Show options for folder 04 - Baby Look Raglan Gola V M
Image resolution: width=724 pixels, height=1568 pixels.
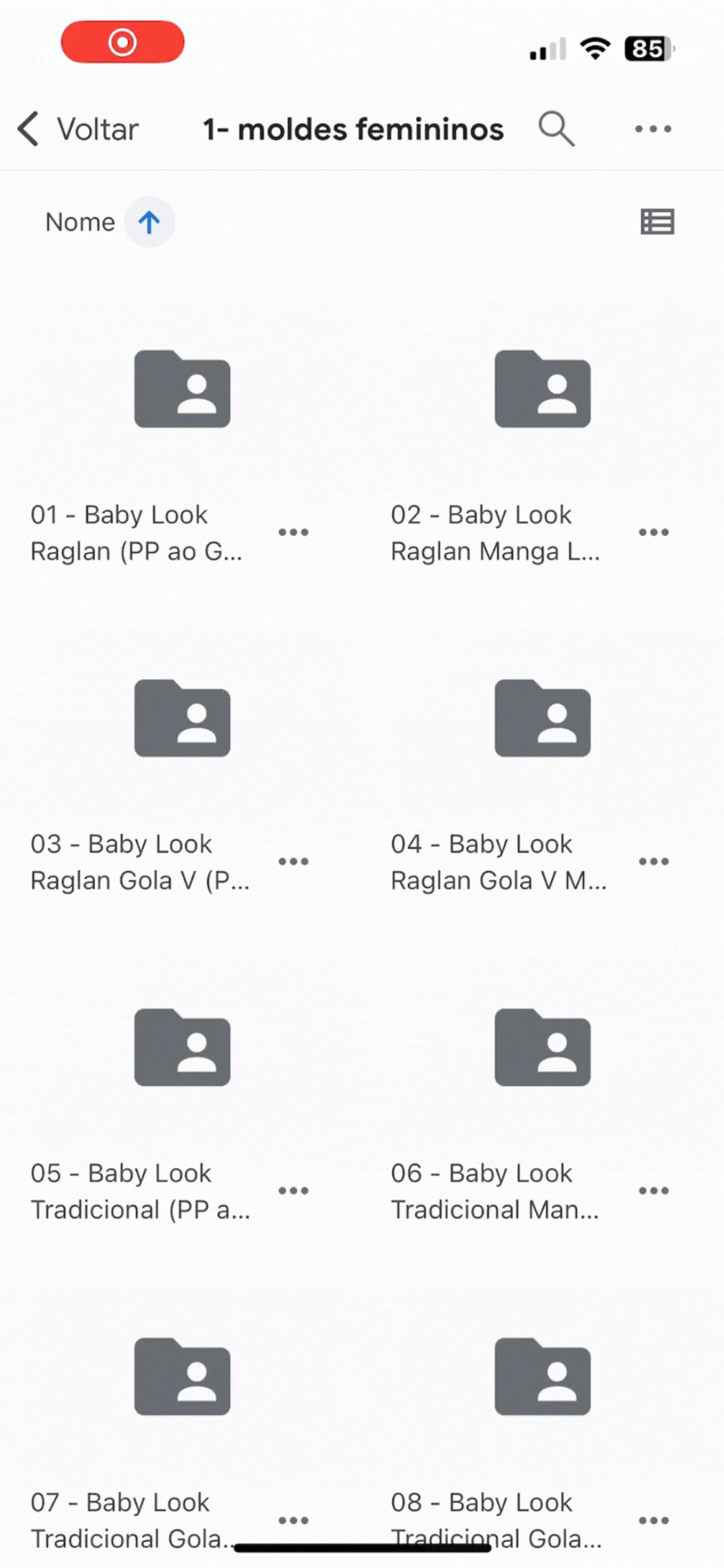pos(654,861)
